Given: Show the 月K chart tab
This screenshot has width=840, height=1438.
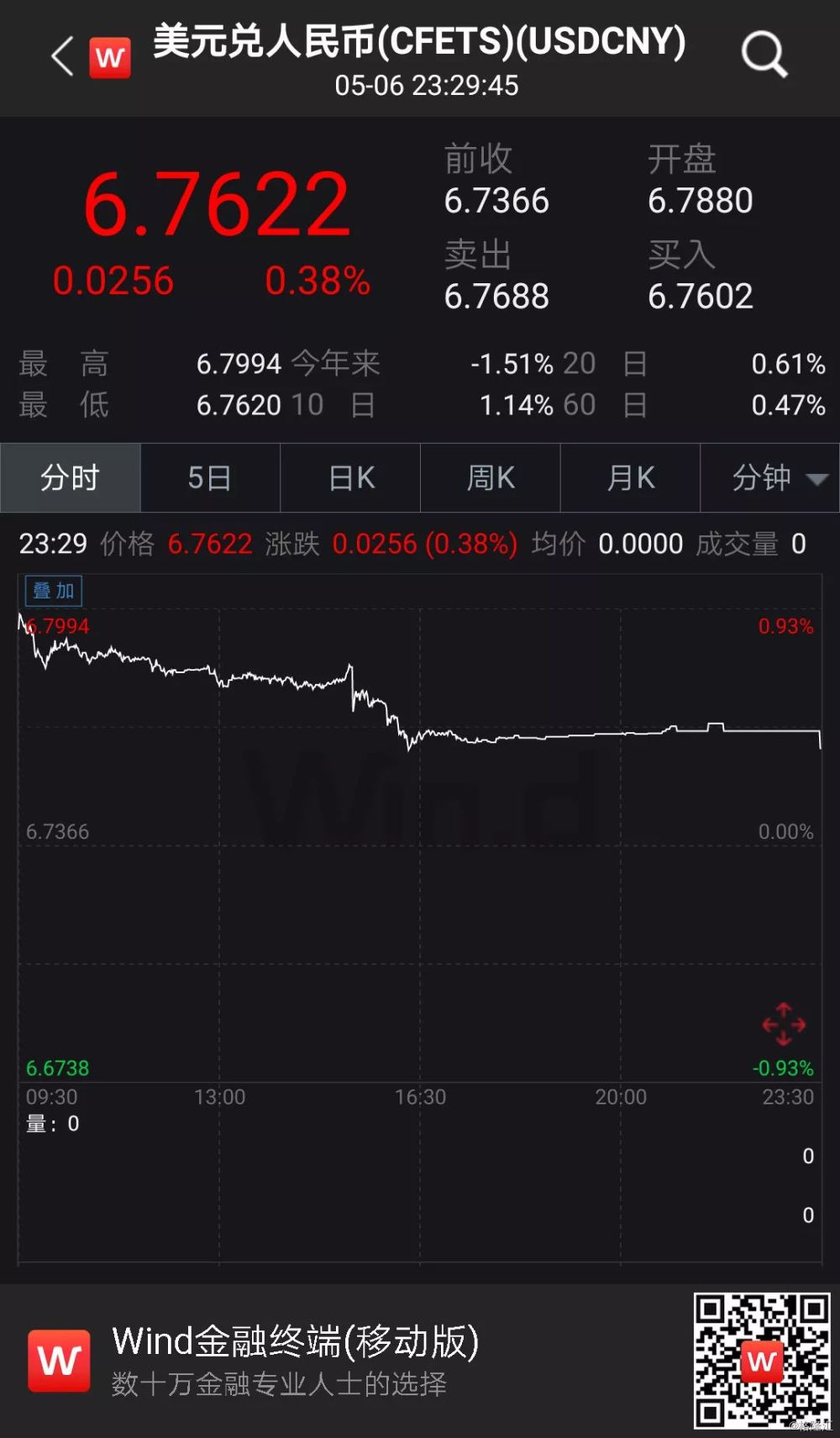Looking at the screenshot, I should click(x=630, y=478).
